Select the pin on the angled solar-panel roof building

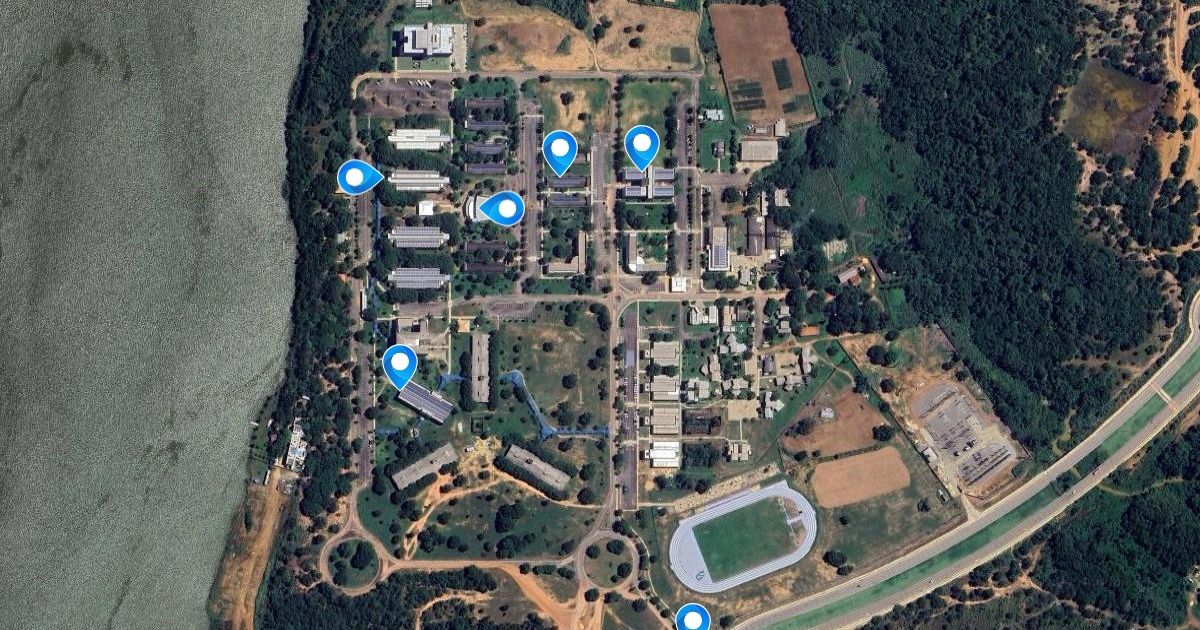(x=400, y=363)
